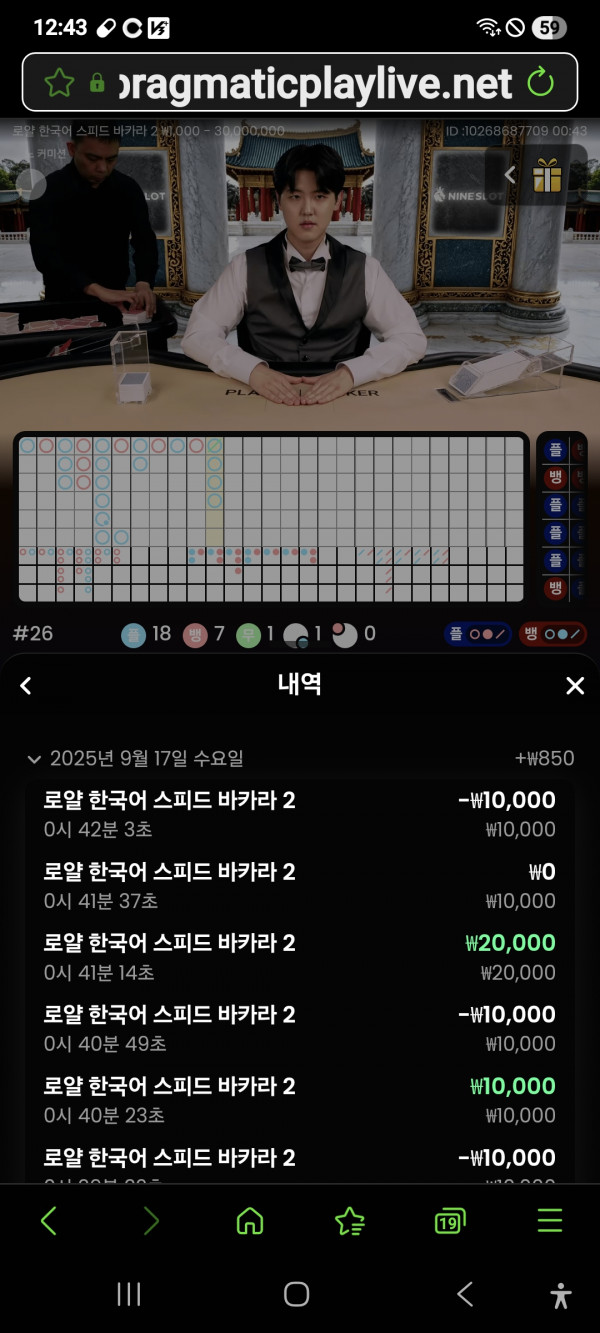Reload the page in the browser
This screenshot has width=600, height=1333.
(540, 82)
